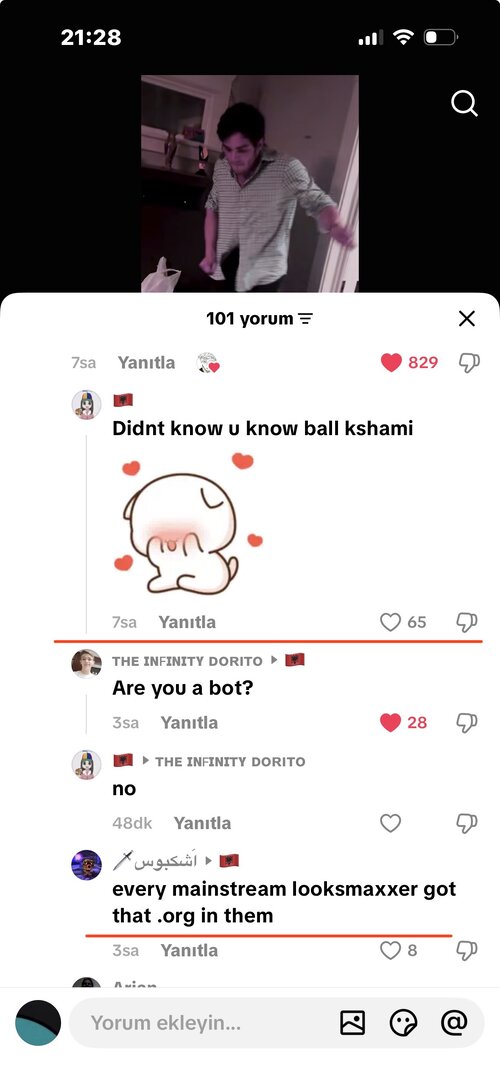Like the "no" reply
Viewport: 500px width, 1084px height.
391,823
